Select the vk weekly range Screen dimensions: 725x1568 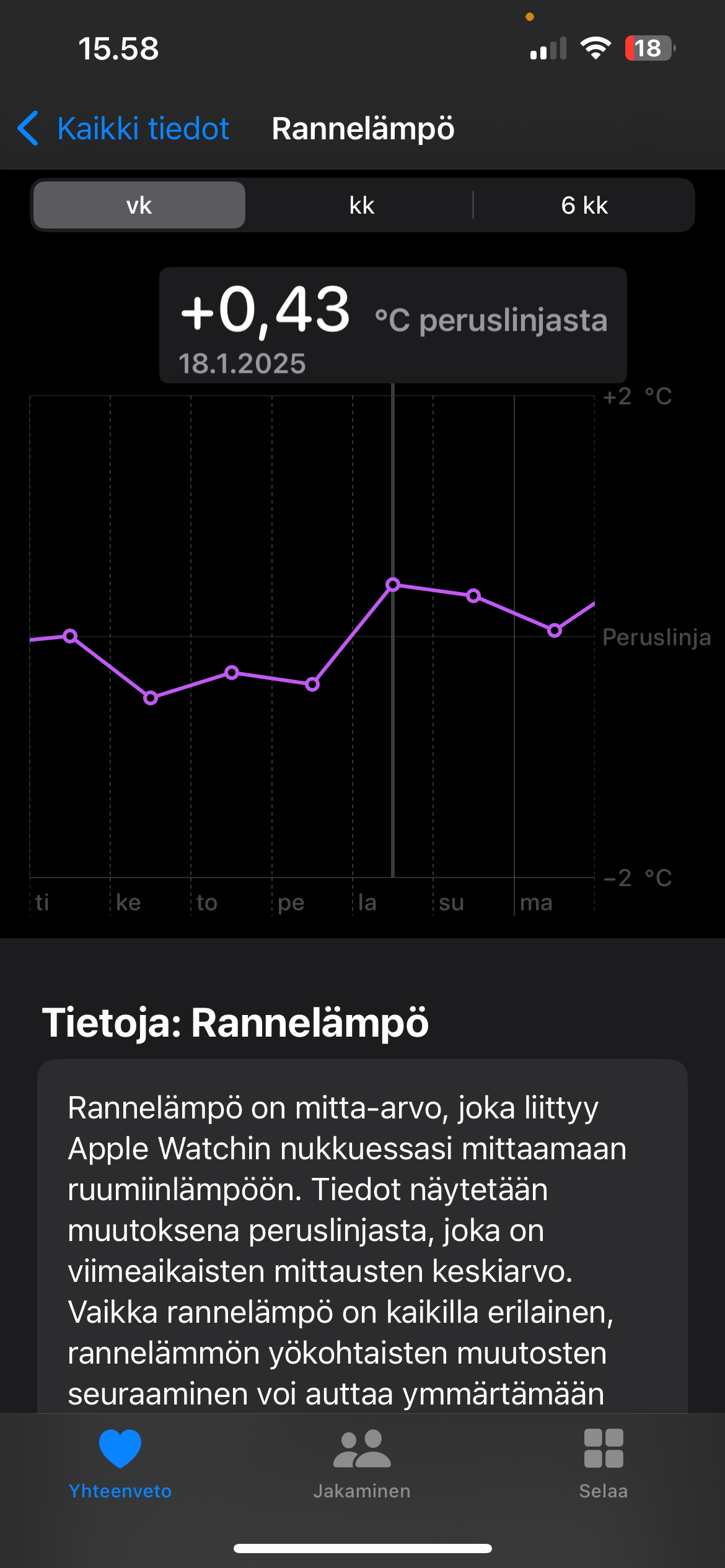(x=139, y=206)
